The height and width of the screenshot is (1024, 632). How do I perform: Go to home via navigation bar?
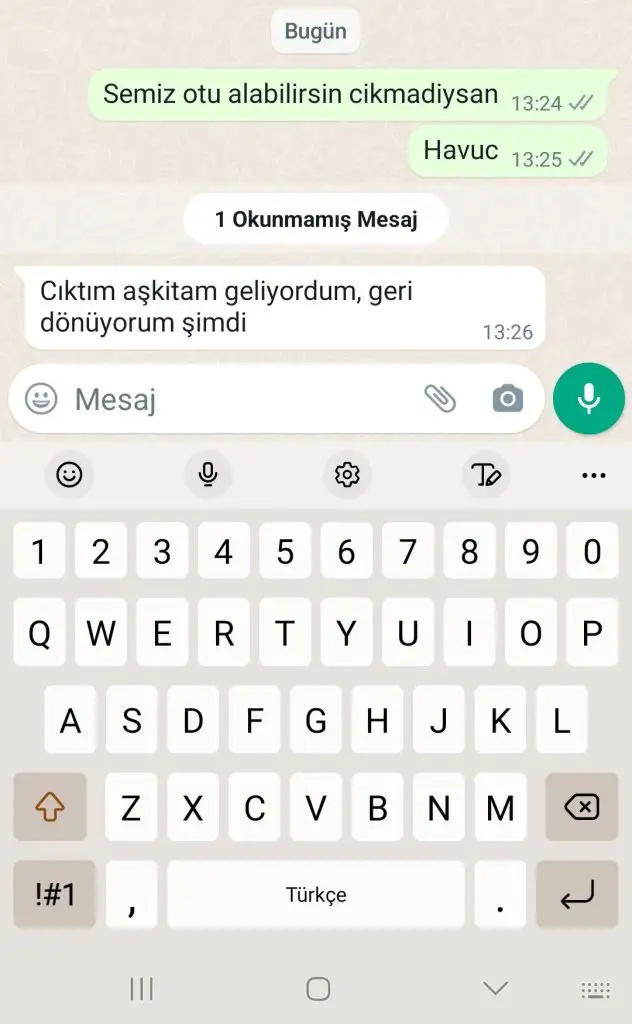318,989
